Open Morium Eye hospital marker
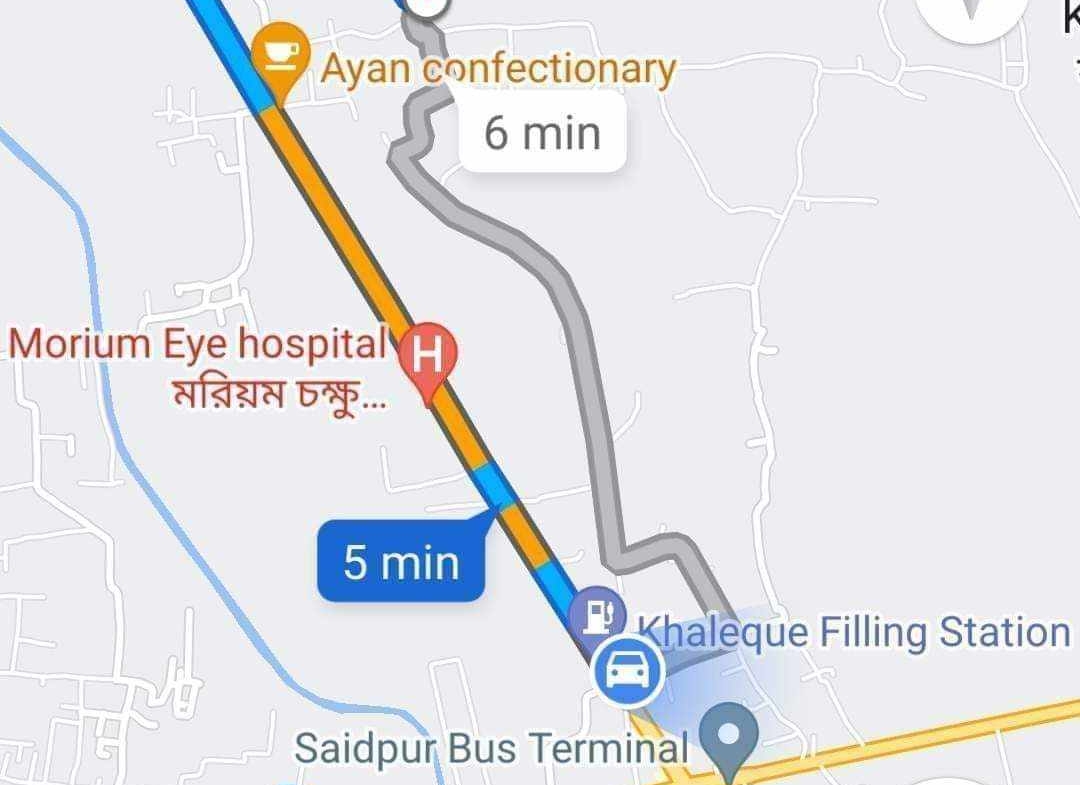1080x785 pixels. point(428,354)
